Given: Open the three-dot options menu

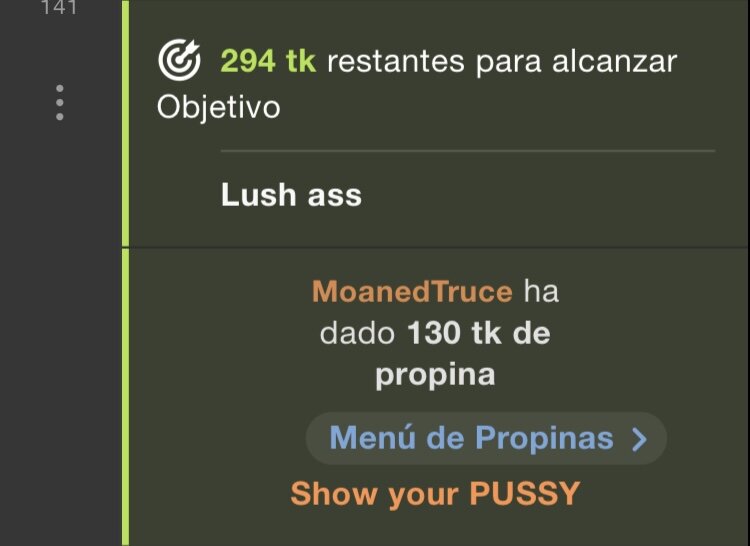Looking at the screenshot, I should 60,103.
